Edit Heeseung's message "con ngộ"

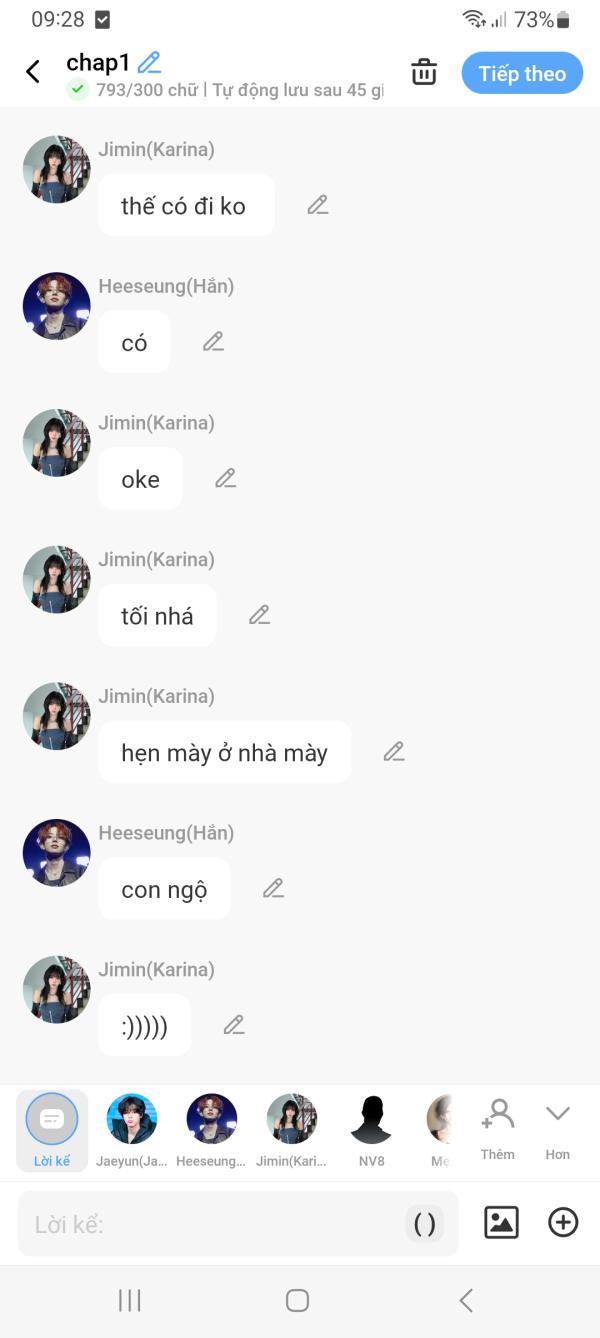point(273,888)
